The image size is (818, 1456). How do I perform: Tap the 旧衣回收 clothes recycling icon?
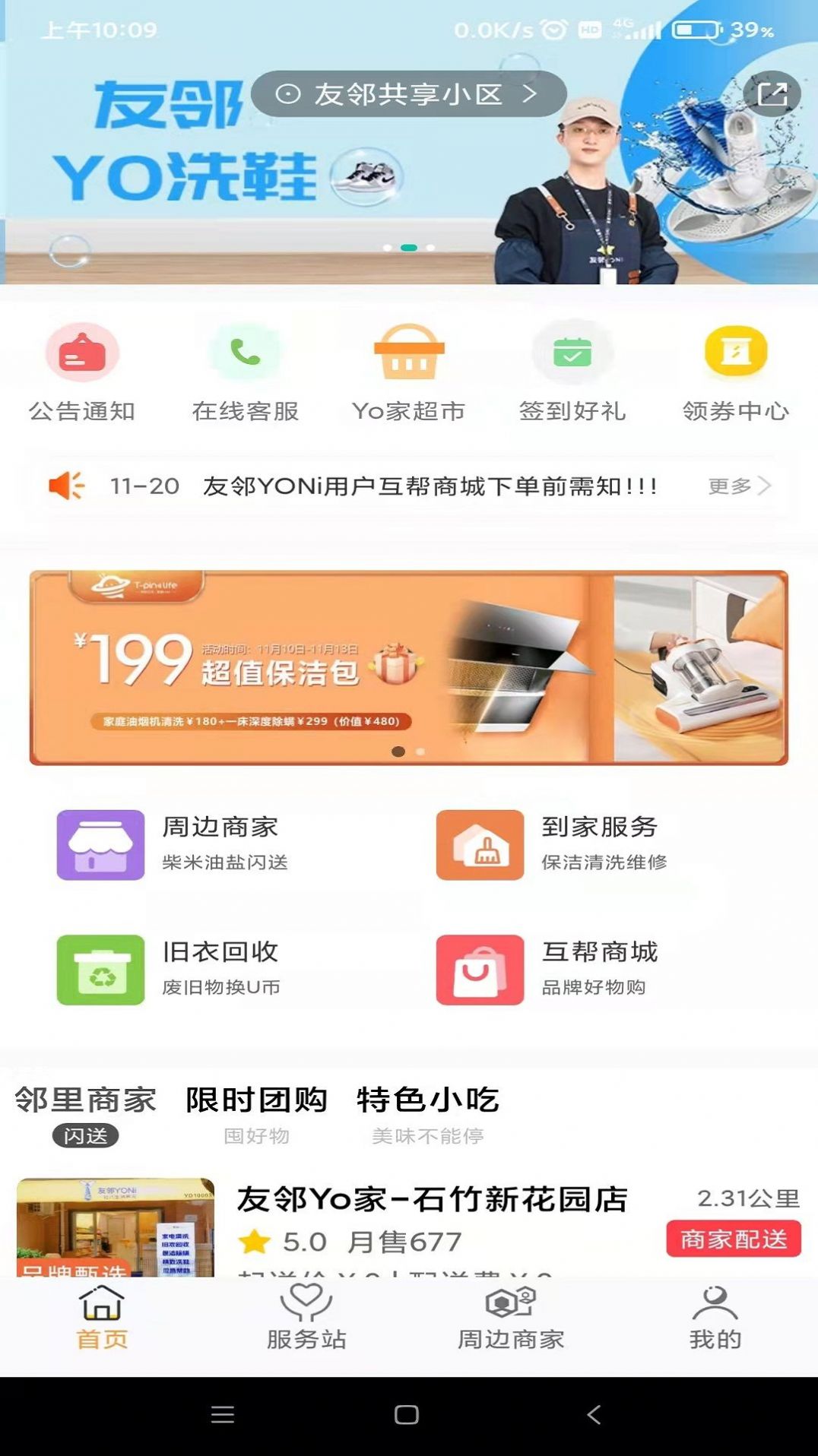[99, 970]
